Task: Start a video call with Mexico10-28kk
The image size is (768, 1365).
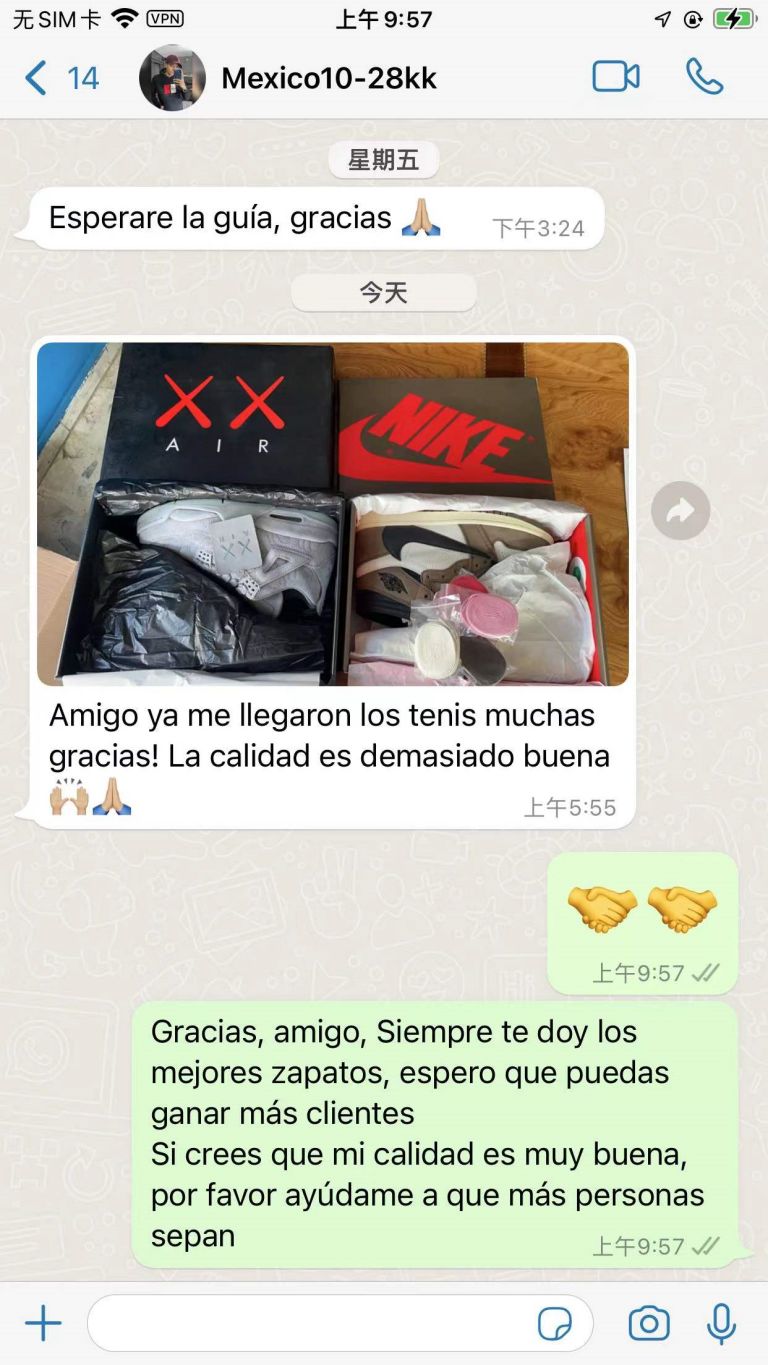Action: [x=616, y=77]
